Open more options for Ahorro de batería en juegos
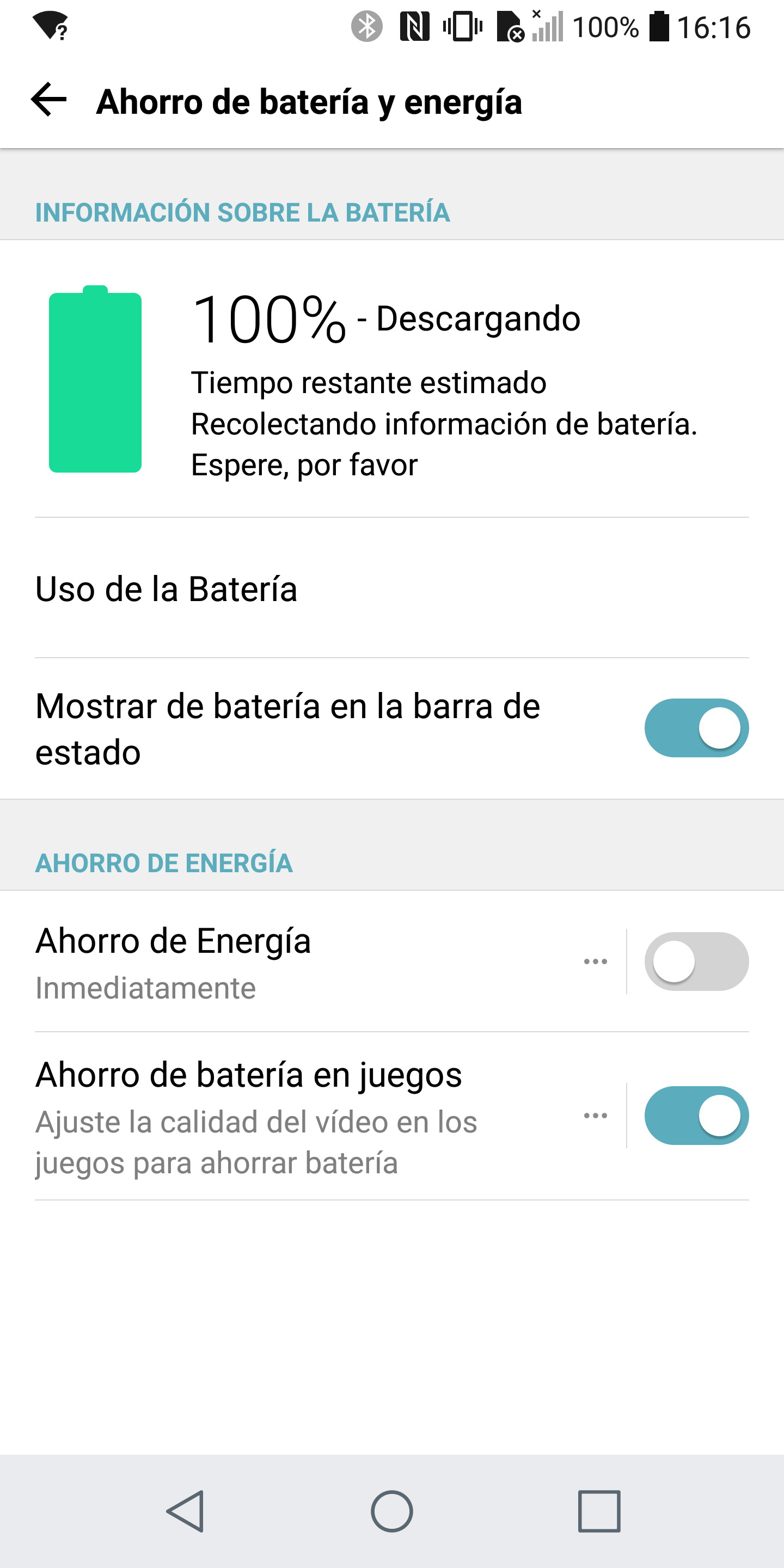This screenshot has height=1568, width=784. (x=595, y=1116)
